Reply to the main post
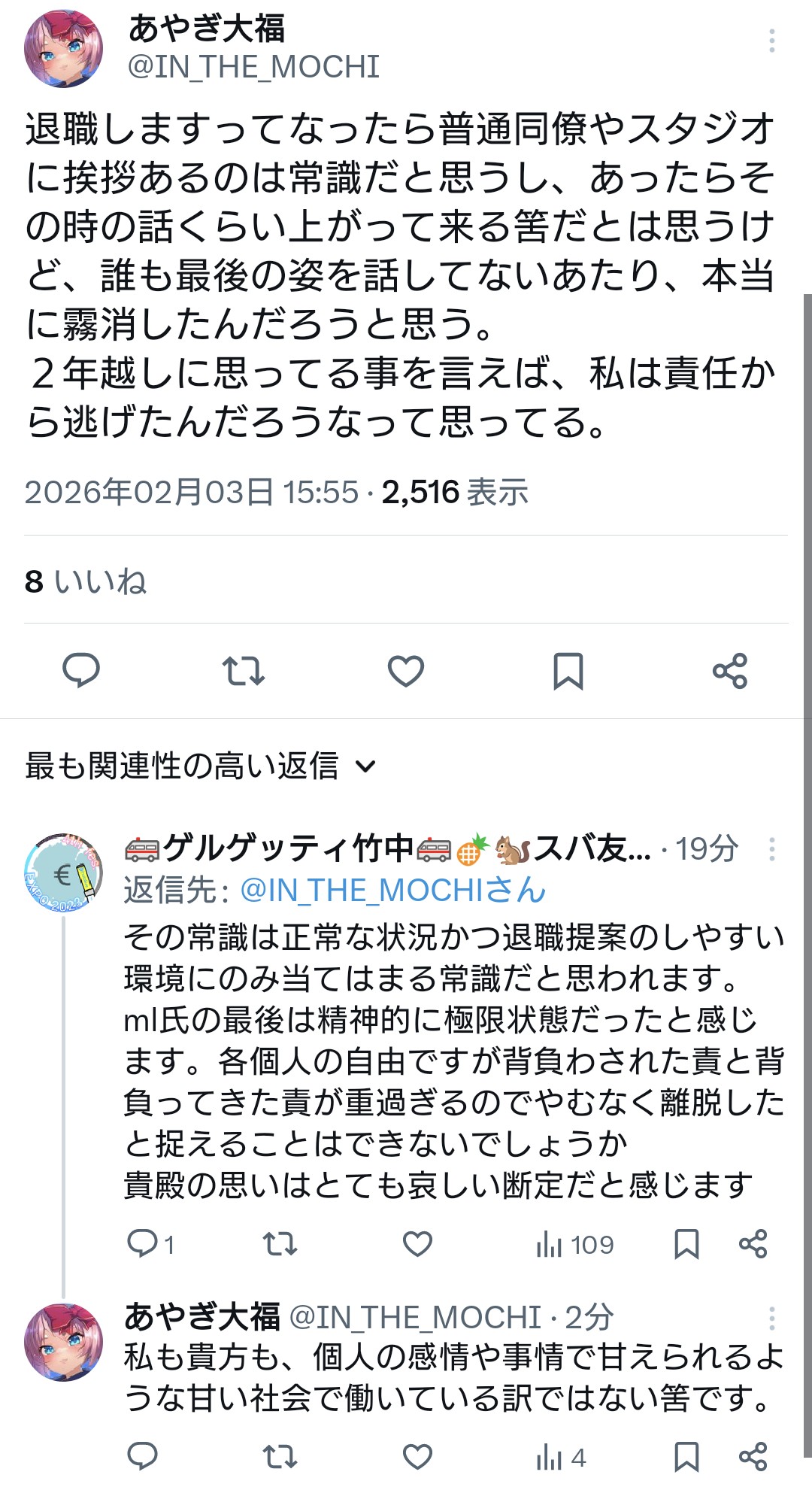This screenshot has height=1487, width=812. tap(81, 670)
